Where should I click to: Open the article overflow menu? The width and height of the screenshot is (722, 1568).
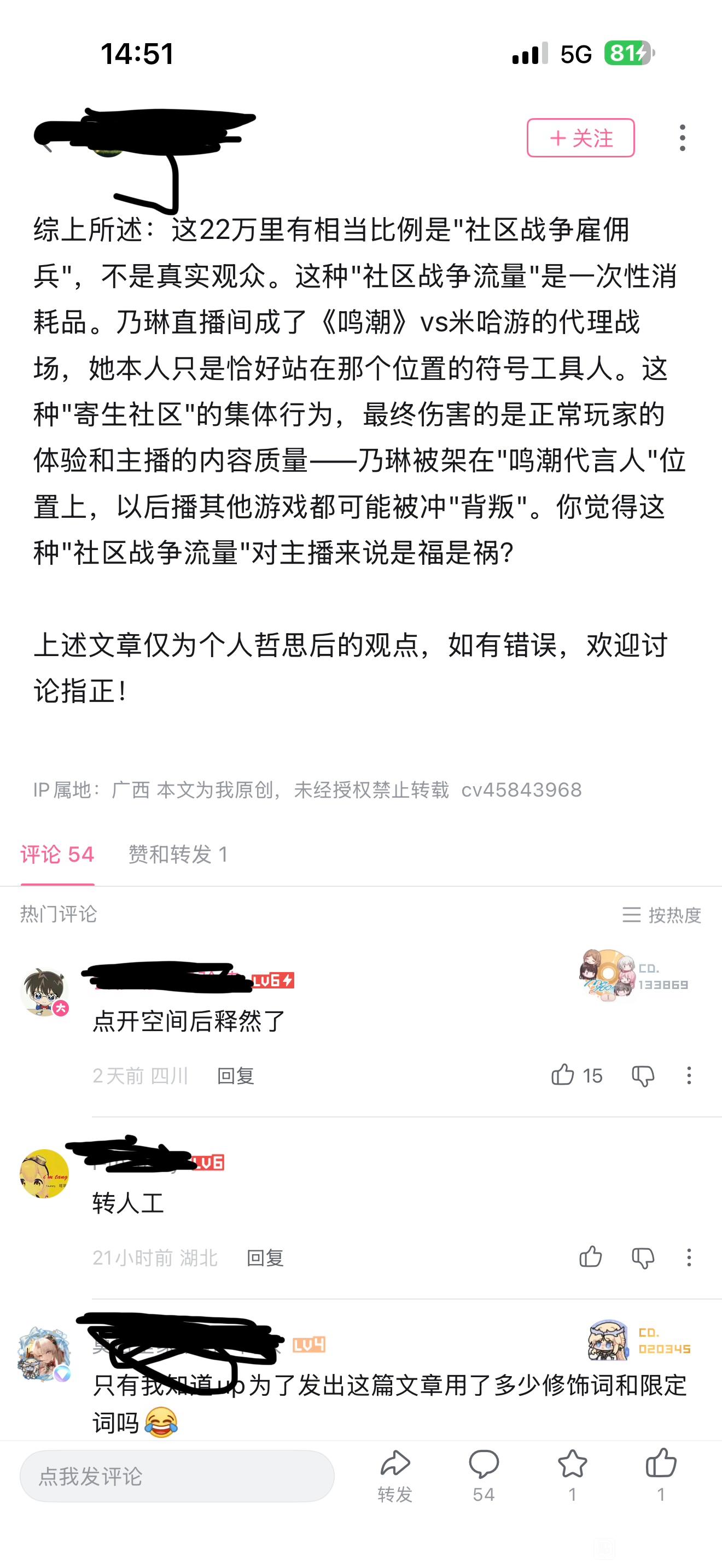click(x=683, y=138)
